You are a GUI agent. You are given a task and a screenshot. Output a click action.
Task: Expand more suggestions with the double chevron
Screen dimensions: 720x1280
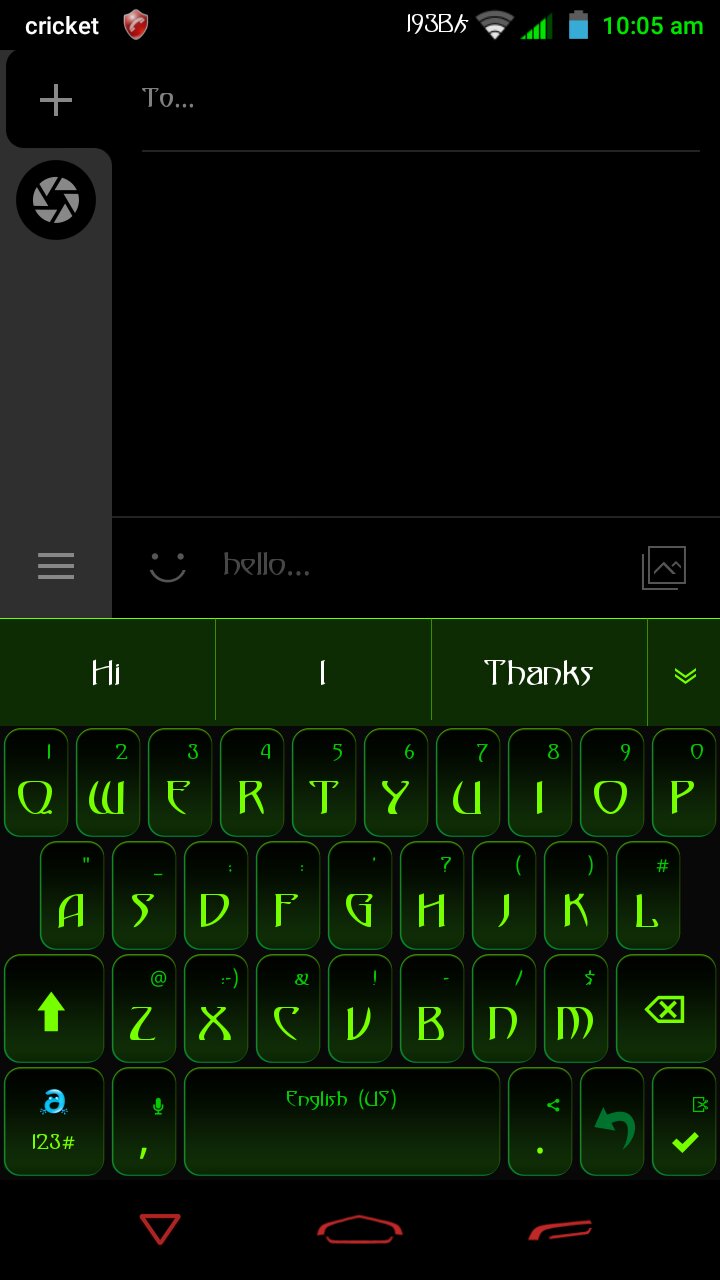685,674
